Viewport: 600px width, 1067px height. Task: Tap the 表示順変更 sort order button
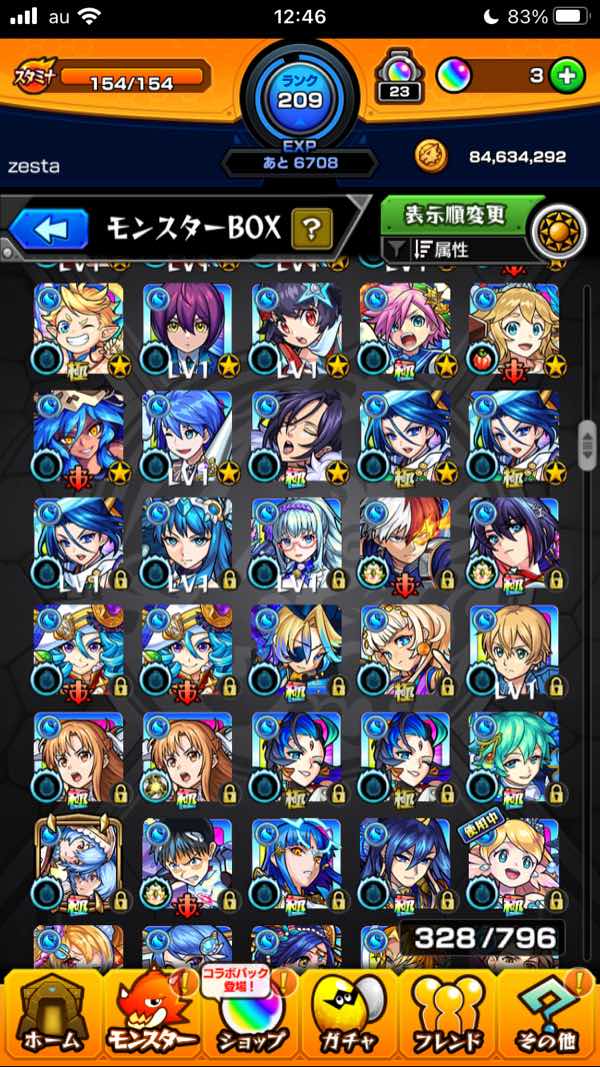(456, 214)
